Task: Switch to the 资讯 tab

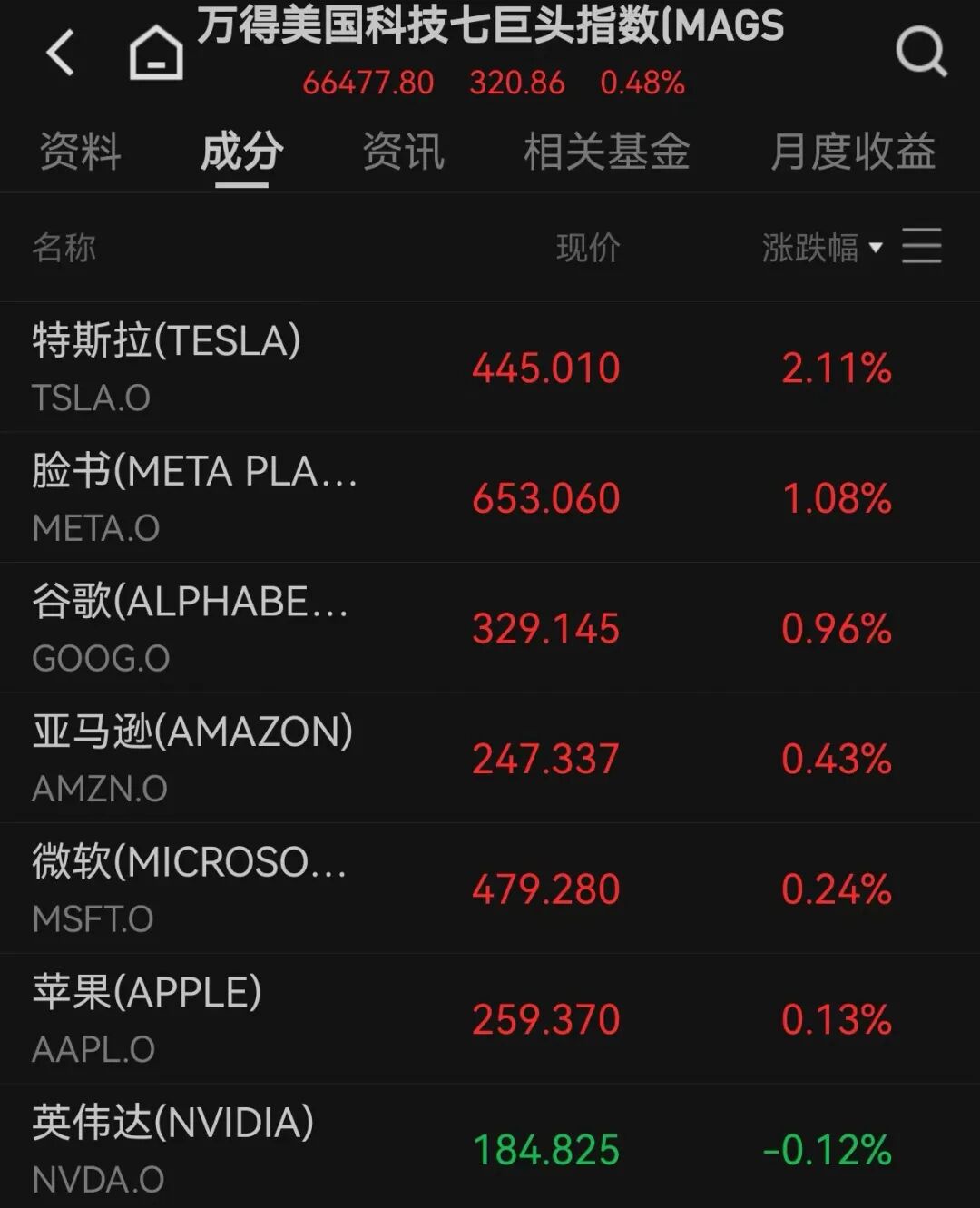Action: 404,151
